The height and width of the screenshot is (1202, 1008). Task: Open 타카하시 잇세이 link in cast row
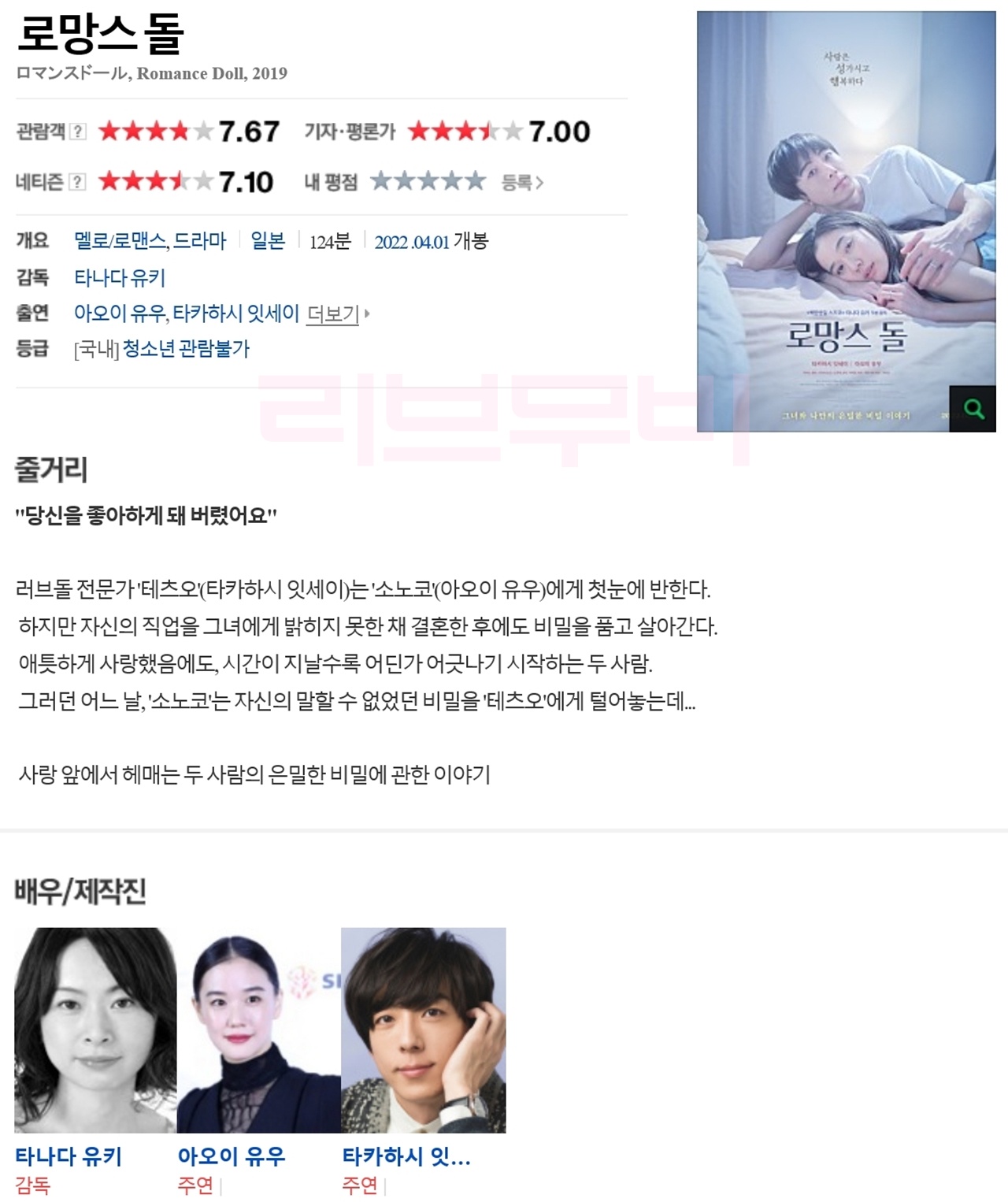click(x=235, y=313)
